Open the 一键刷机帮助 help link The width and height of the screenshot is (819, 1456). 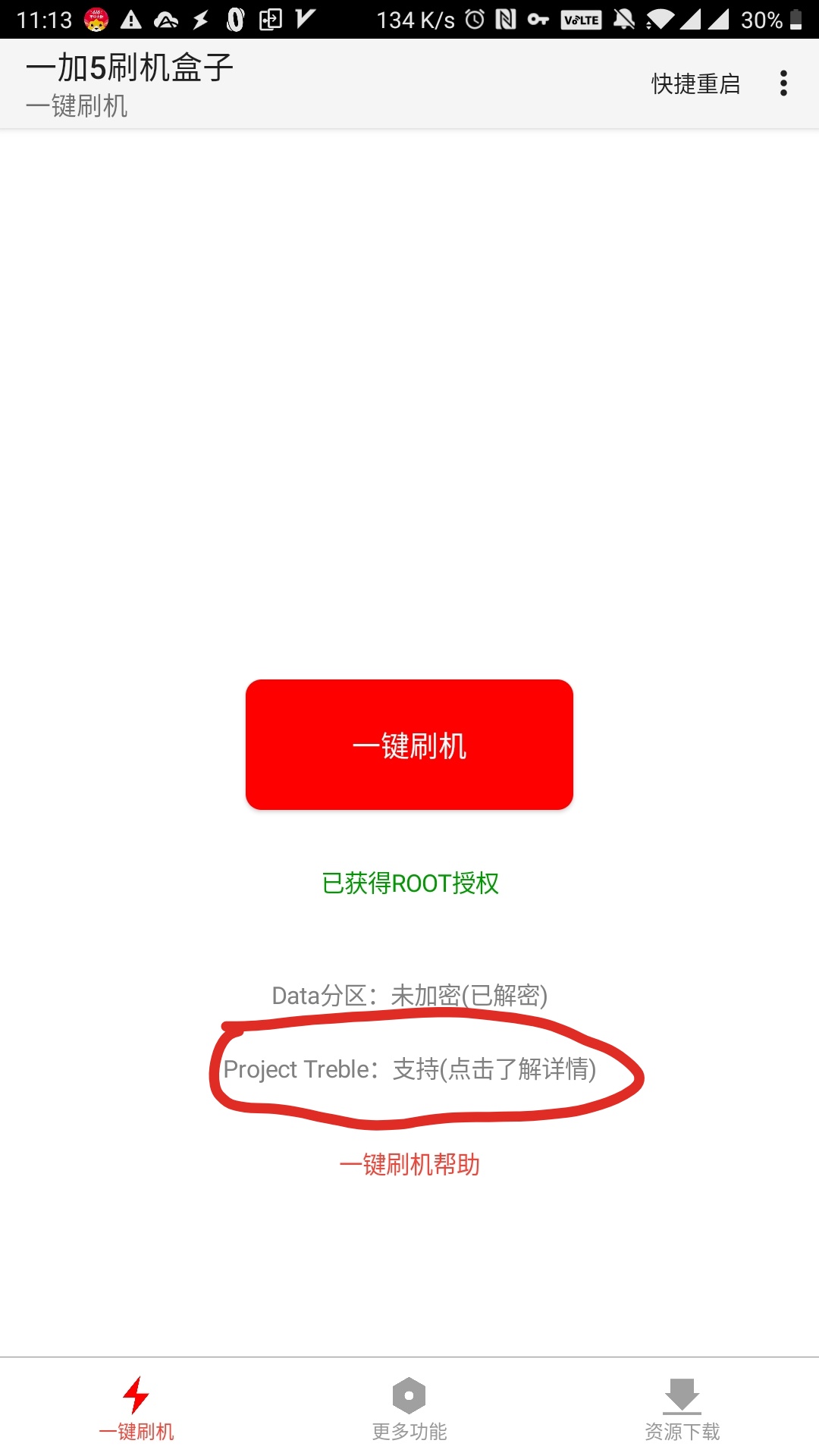(x=409, y=1164)
